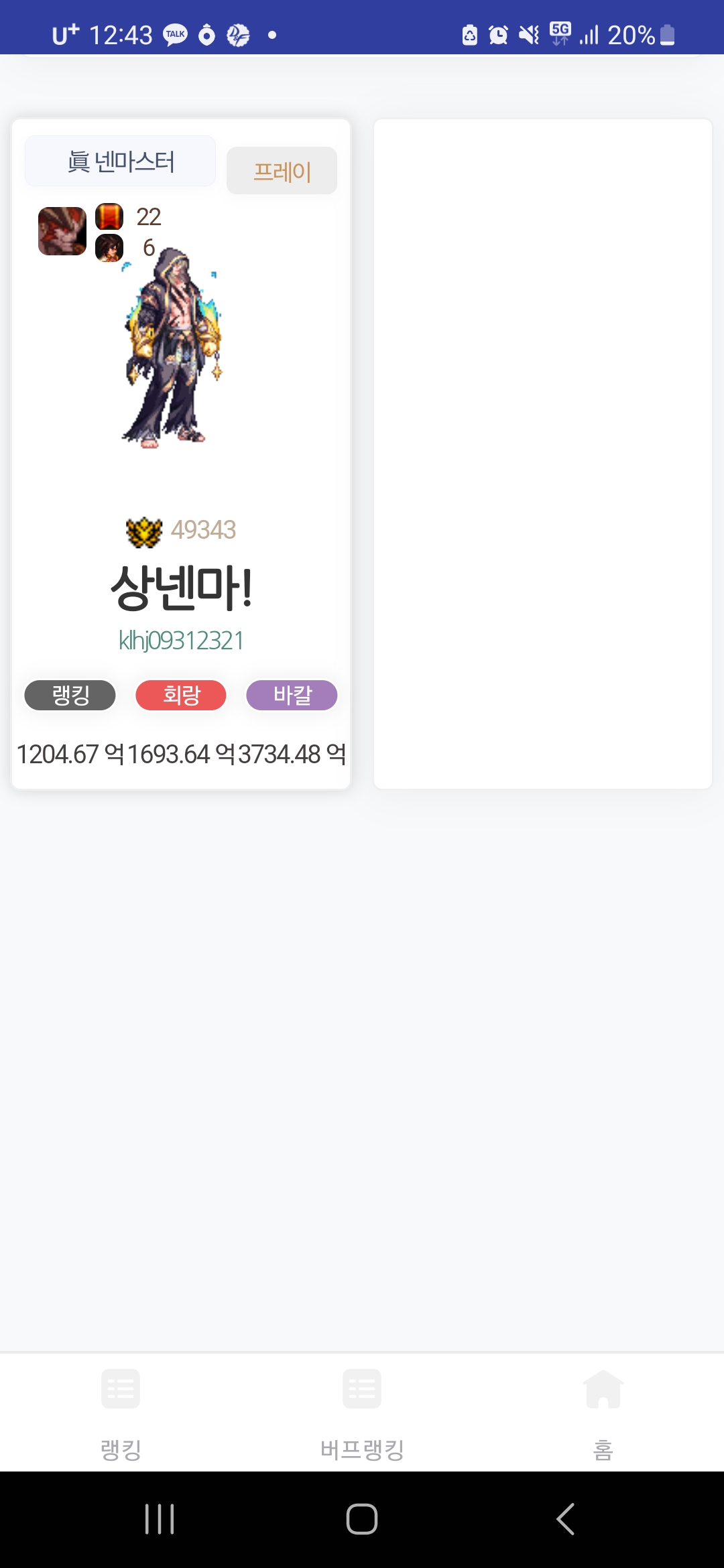Go back with the system back button
Viewport: 724px width, 1568px height.
[565, 1519]
